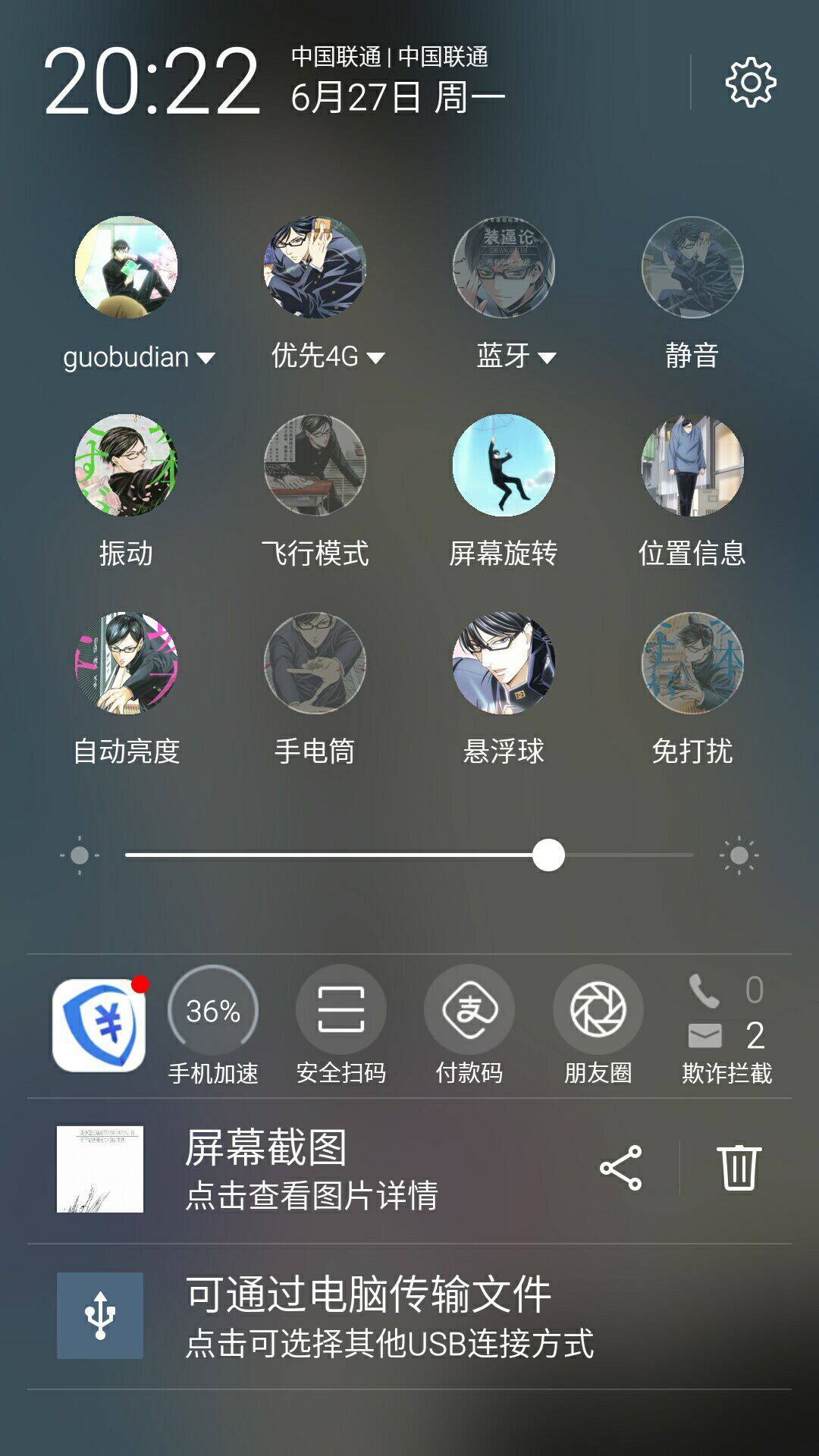The width and height of the screenshot is (819, 1456).
Task: Enable 静音 silent mode
Action: (692, 268)
